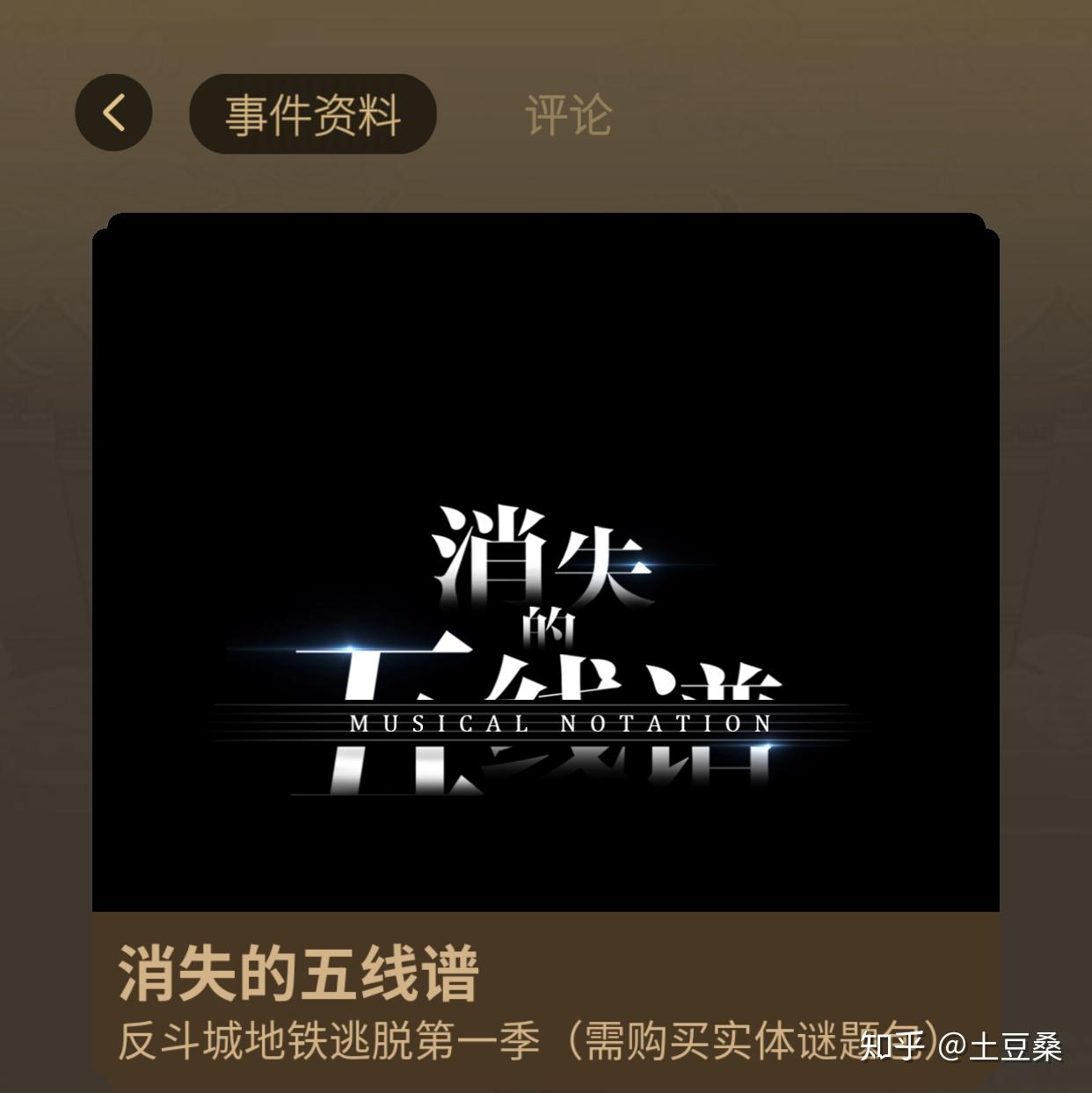Image resolution: width=1092 pixels, height=1093 pixels.
Task: Go back using the arrow button
Action: (x=113, y=113)
